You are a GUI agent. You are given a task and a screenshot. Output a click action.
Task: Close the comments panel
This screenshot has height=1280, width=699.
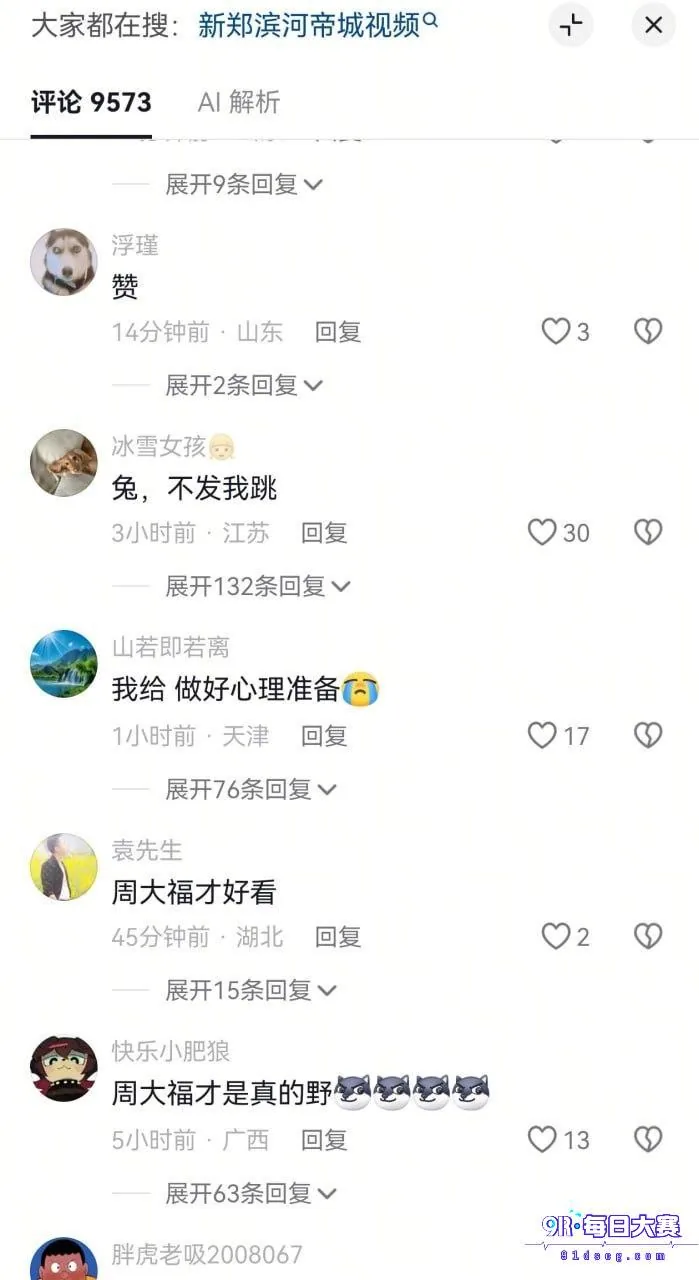653,25
